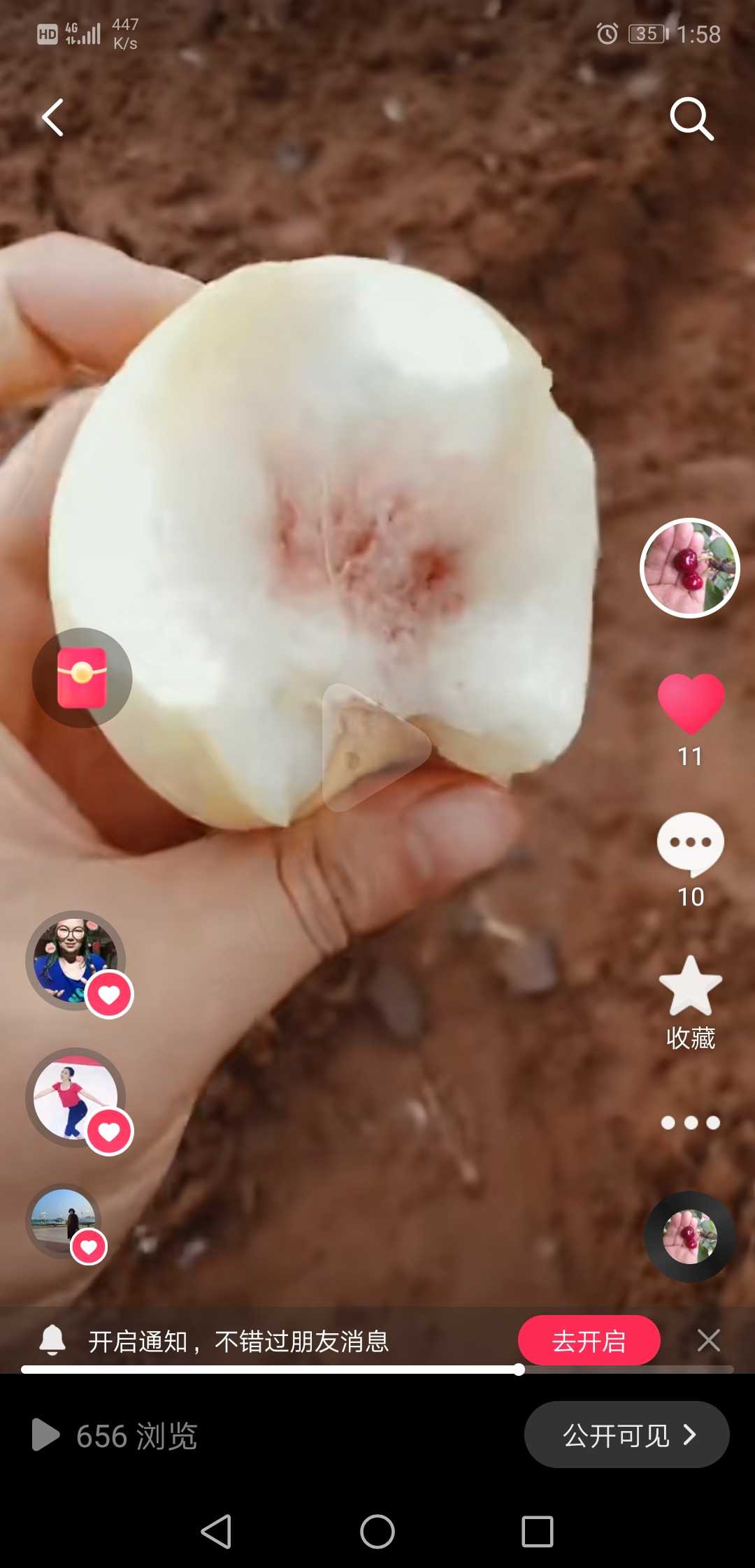Screen dimensions: 755x1568
Task: Open the red envelope icon
Action: coord(82,678)
